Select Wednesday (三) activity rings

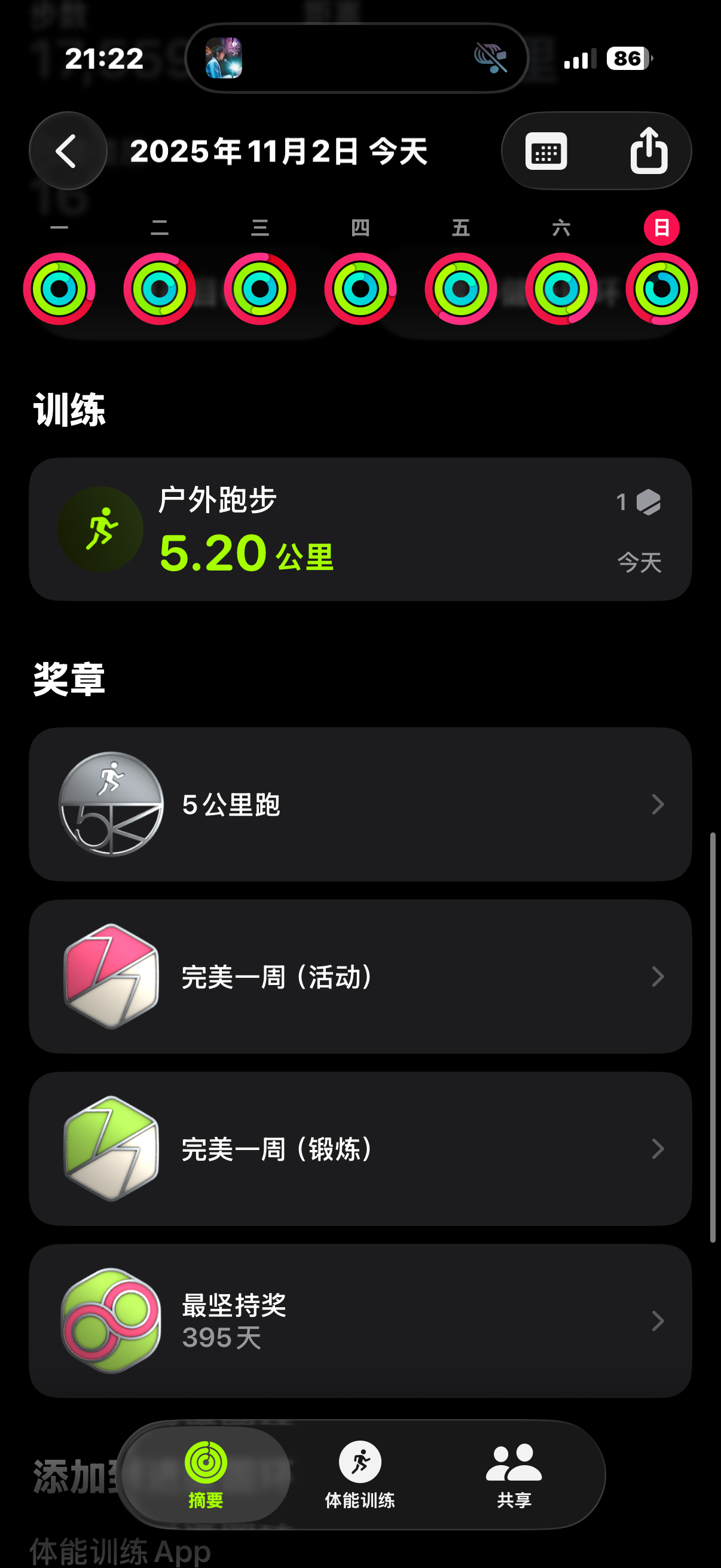coord(260,288)
